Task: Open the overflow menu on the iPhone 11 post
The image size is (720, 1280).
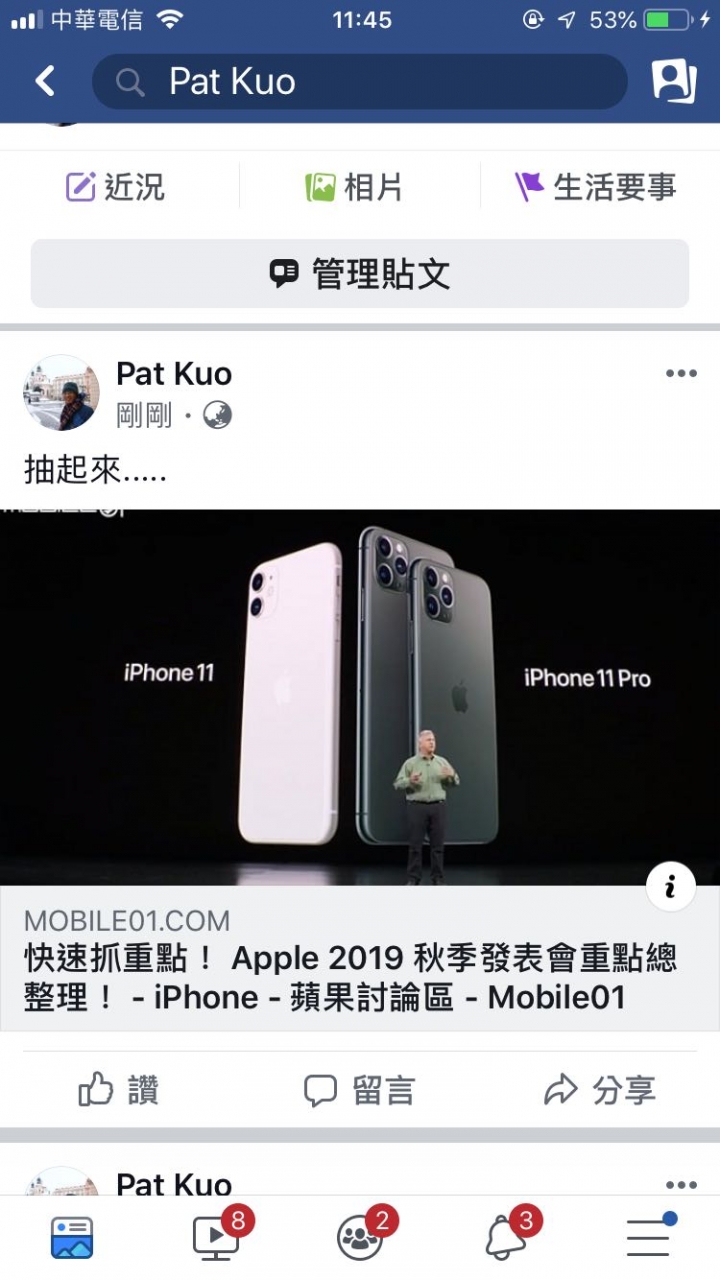Action: [681, 374]
